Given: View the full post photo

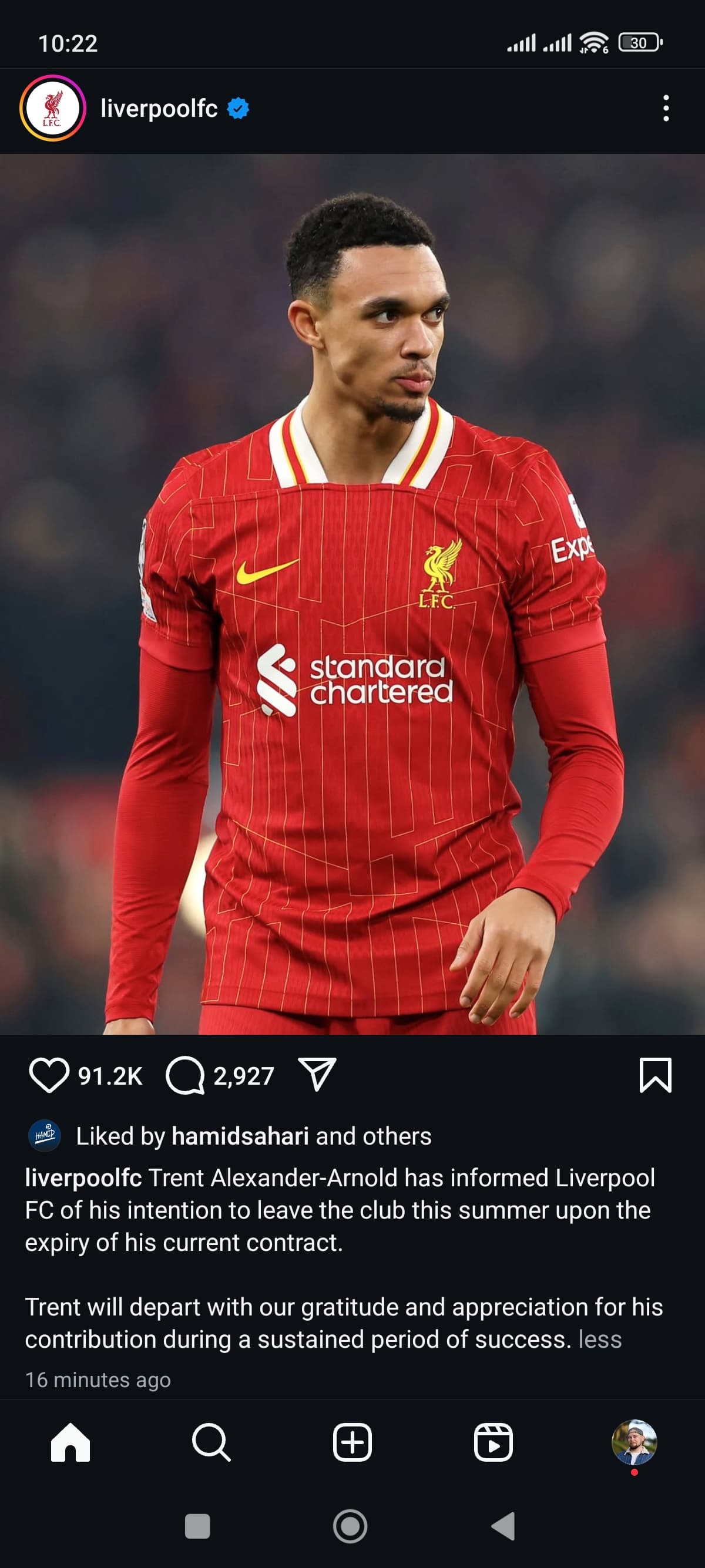Looking at the screenshot, I should [x=352, y=594].
